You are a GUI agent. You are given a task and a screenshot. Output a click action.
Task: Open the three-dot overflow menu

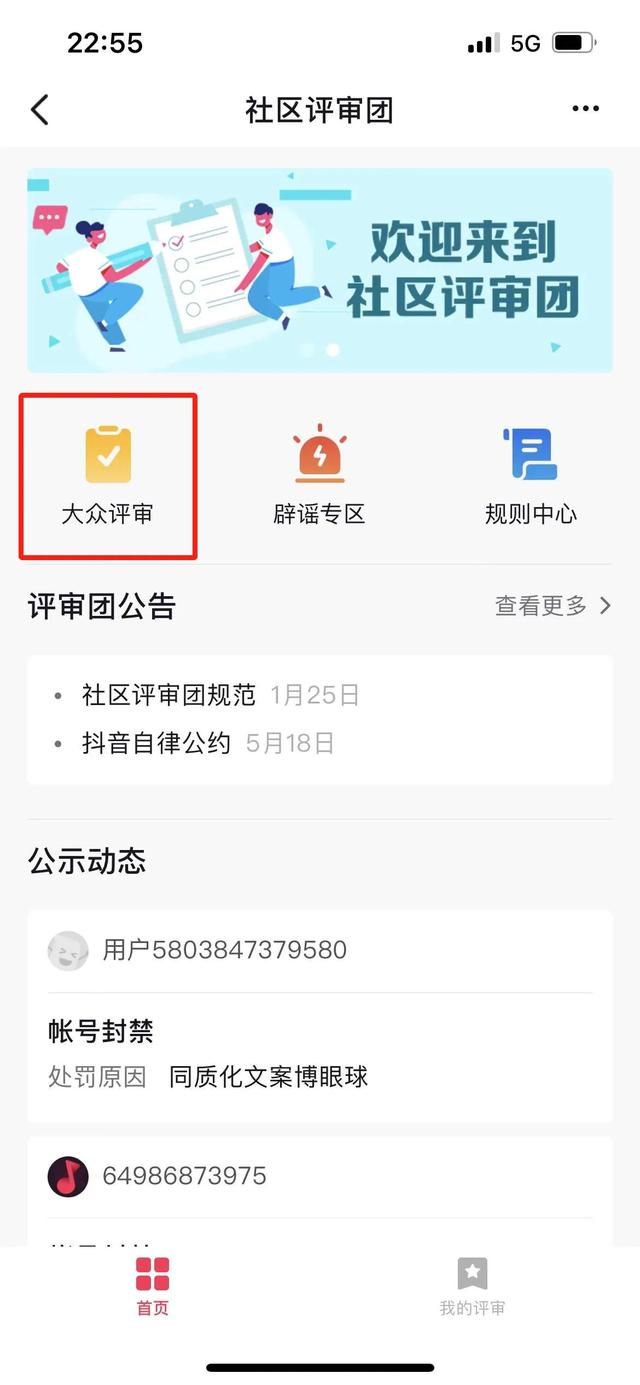click(585, 110)
